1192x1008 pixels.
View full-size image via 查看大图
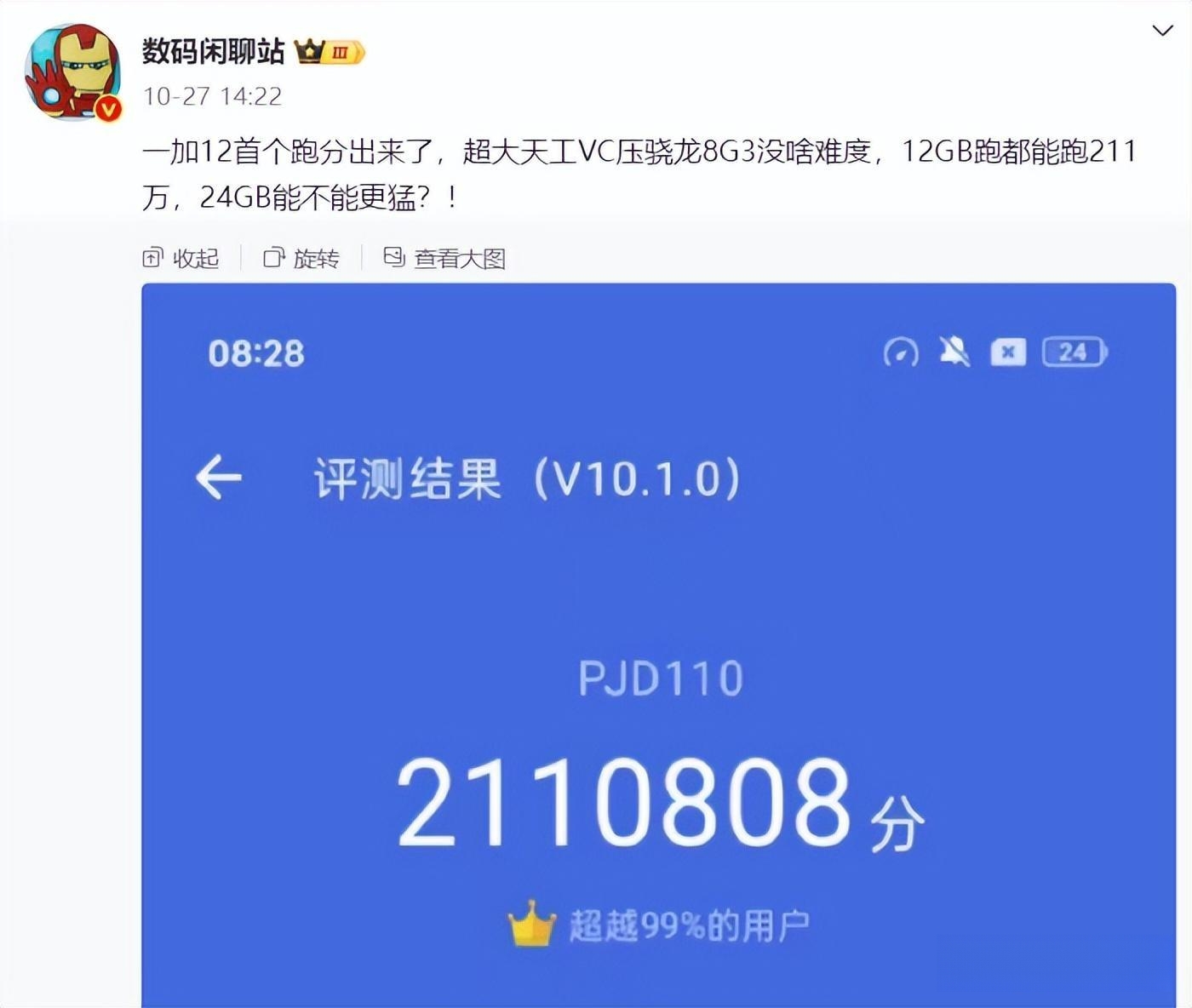pos(445,258)
